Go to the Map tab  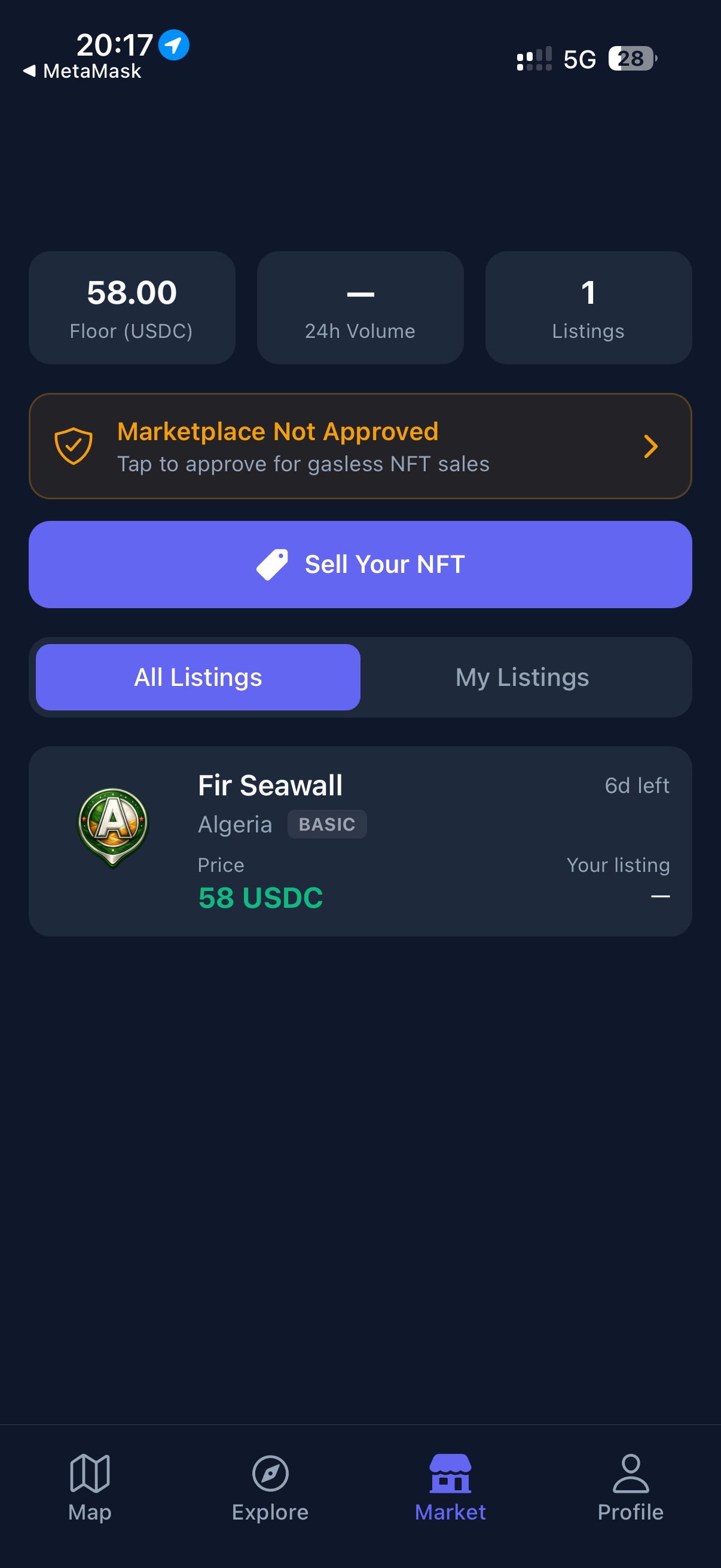90,1485
